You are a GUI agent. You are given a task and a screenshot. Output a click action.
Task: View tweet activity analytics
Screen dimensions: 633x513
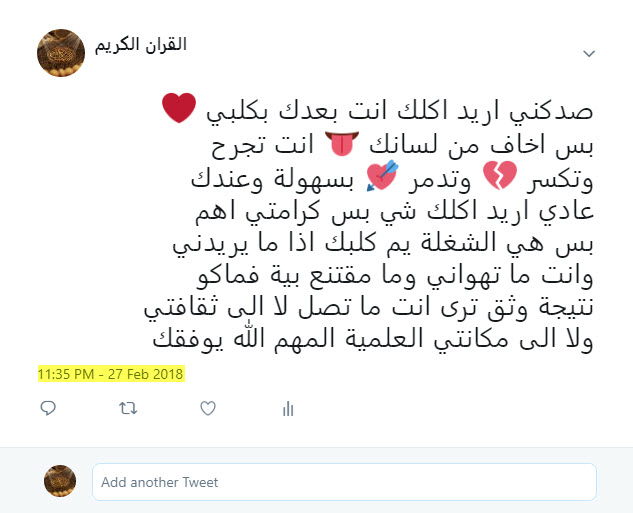(288, 408)
